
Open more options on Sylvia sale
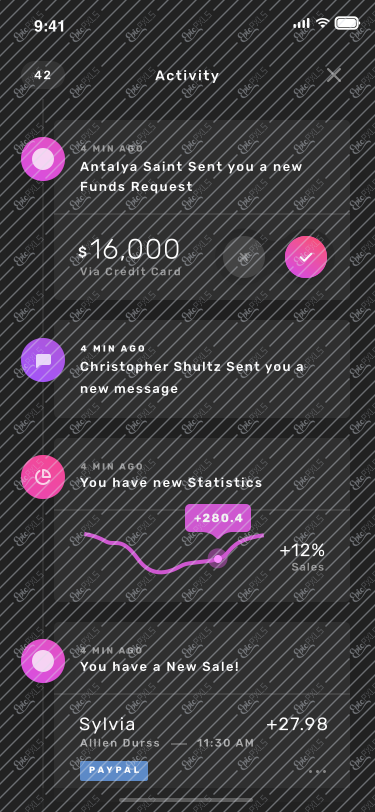[x=318, y=771]
